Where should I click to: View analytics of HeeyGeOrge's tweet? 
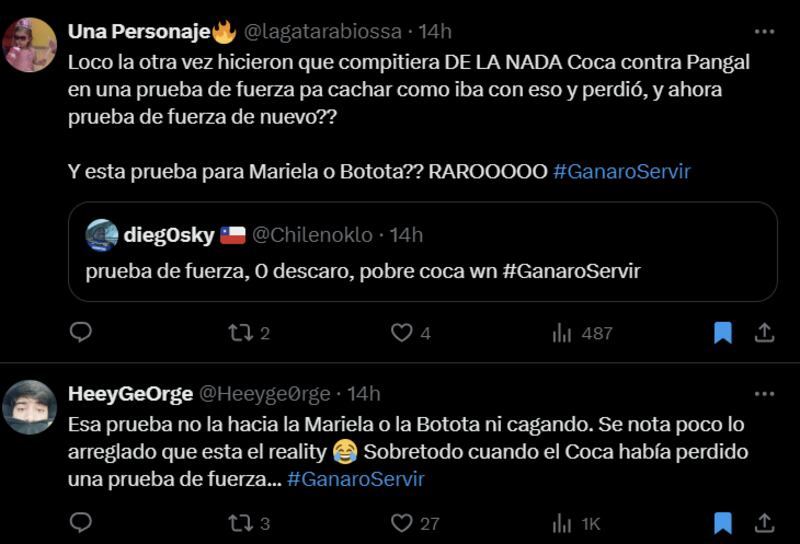coord(562,522)
